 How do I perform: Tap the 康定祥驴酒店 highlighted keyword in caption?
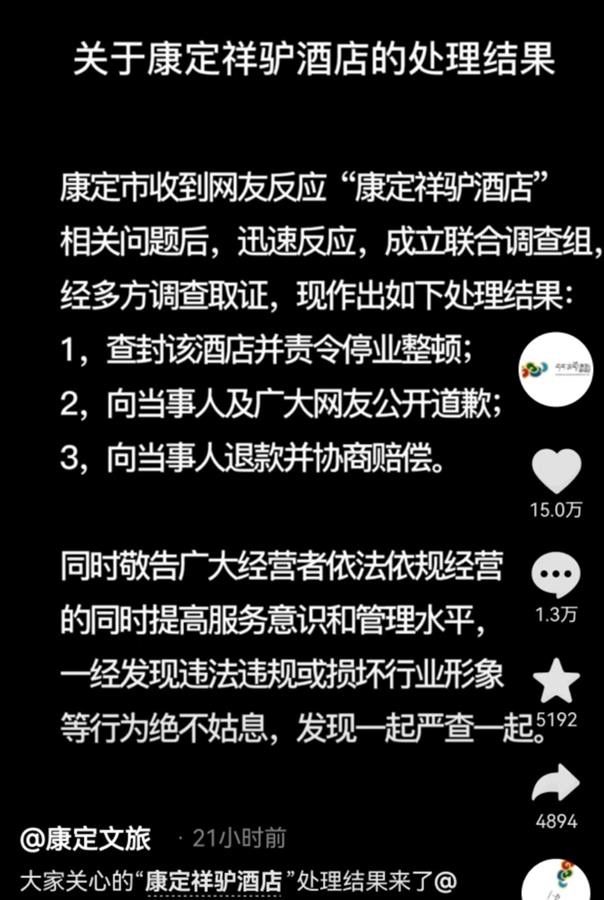[212, 883]
